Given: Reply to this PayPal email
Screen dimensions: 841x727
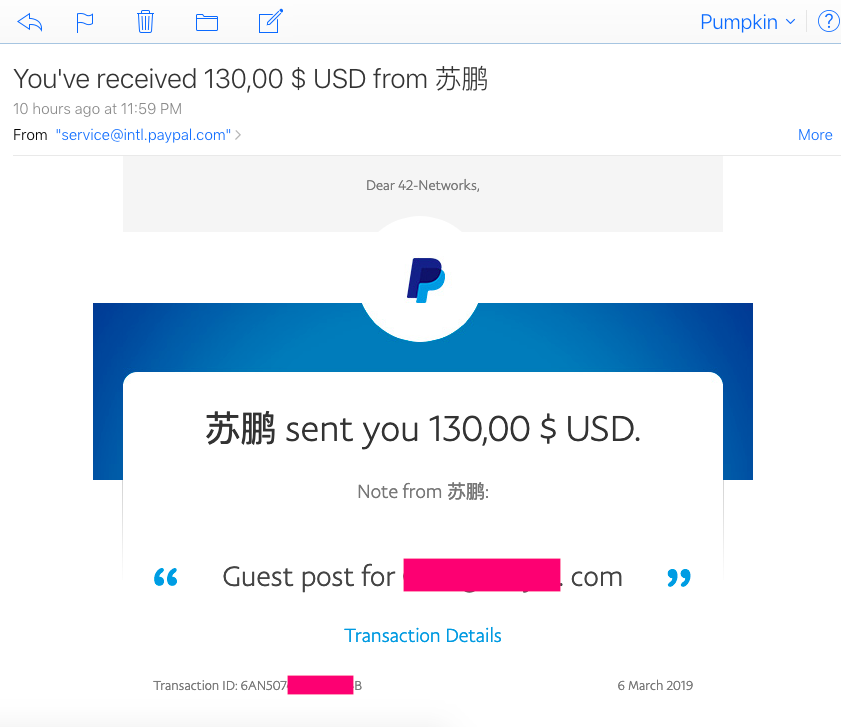Looking at the screenshot, I should click(30, 21).
